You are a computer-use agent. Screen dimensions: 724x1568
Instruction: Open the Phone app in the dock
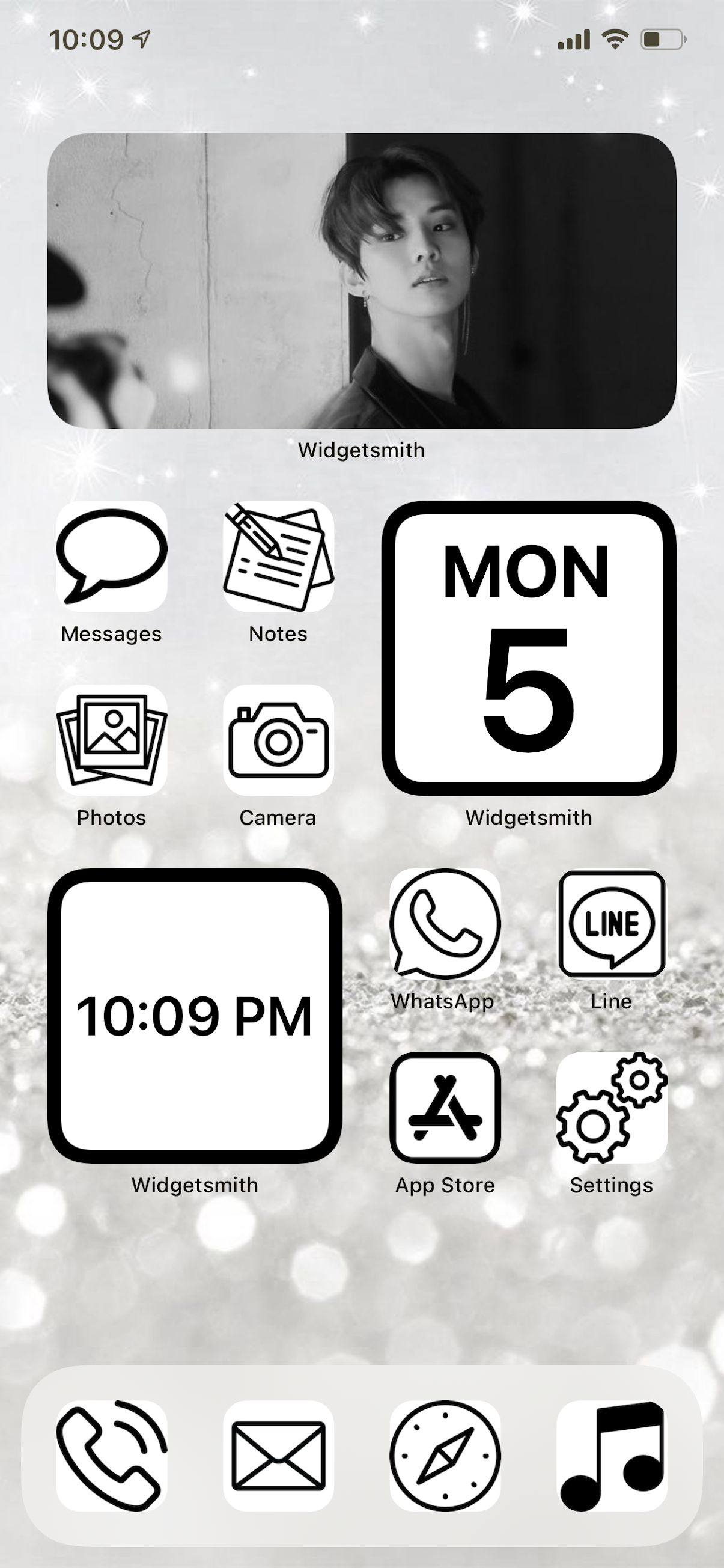(x=111, y=1456)
